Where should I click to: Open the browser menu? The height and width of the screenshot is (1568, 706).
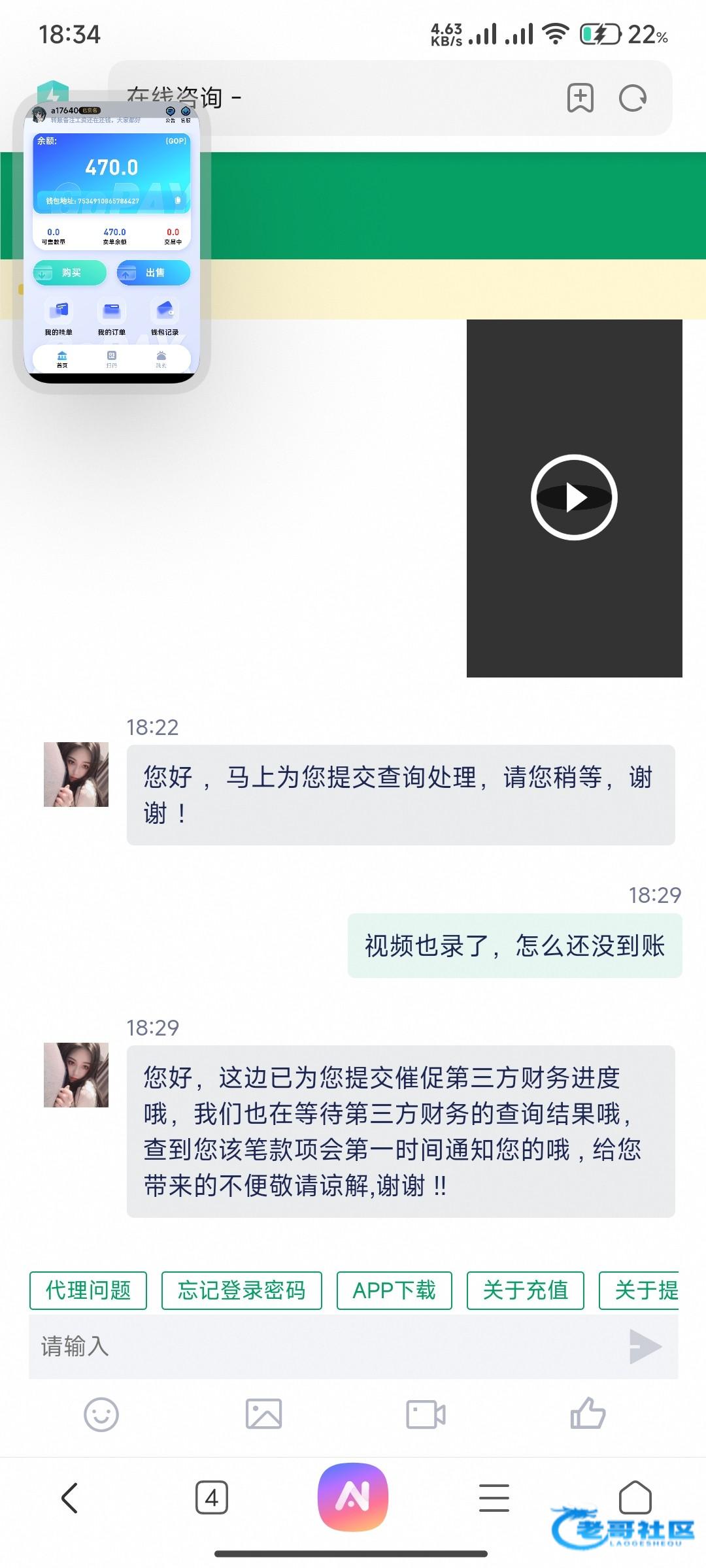coord(494,1497)
